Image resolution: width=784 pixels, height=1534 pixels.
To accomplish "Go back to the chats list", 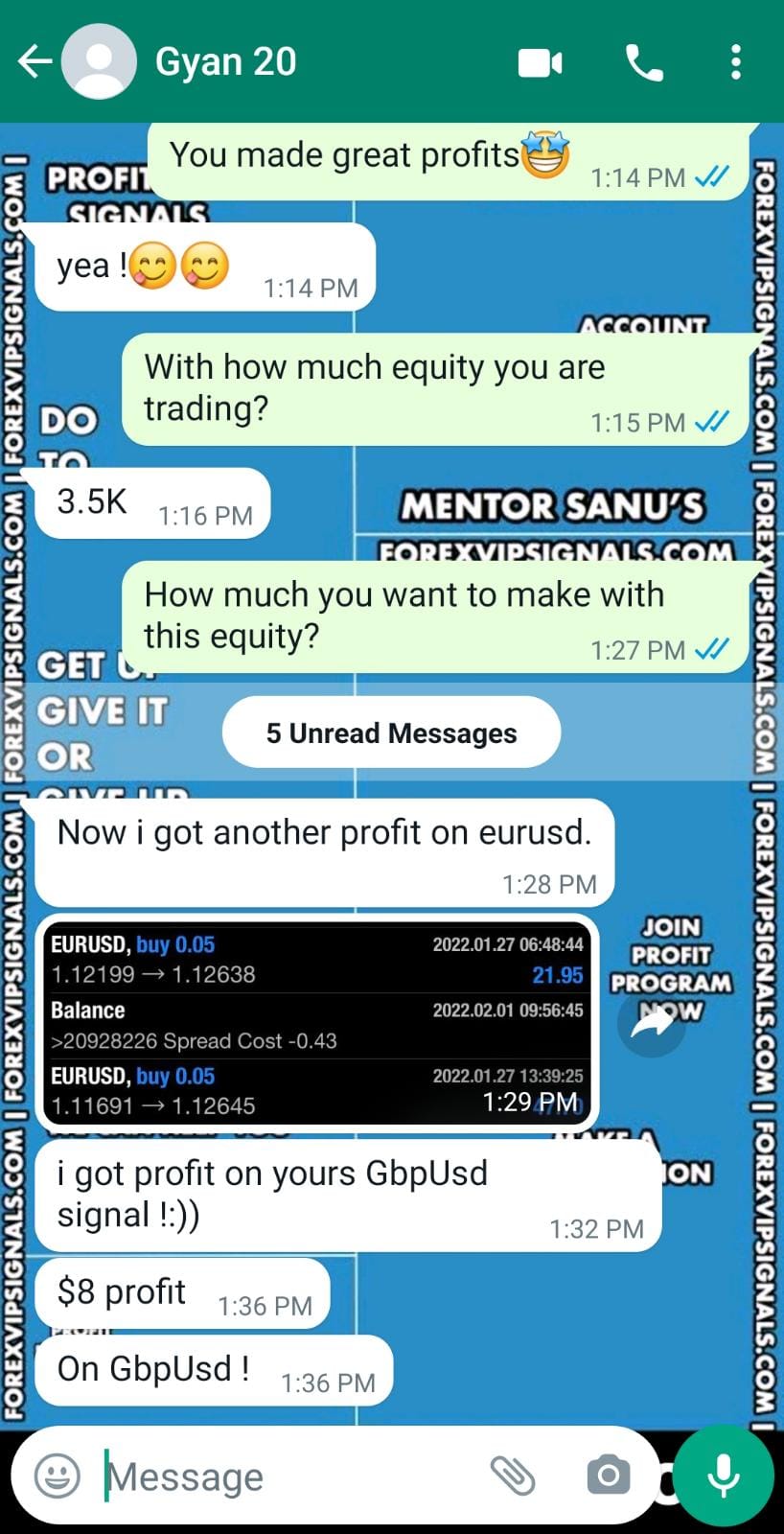I will click(35, 62).
